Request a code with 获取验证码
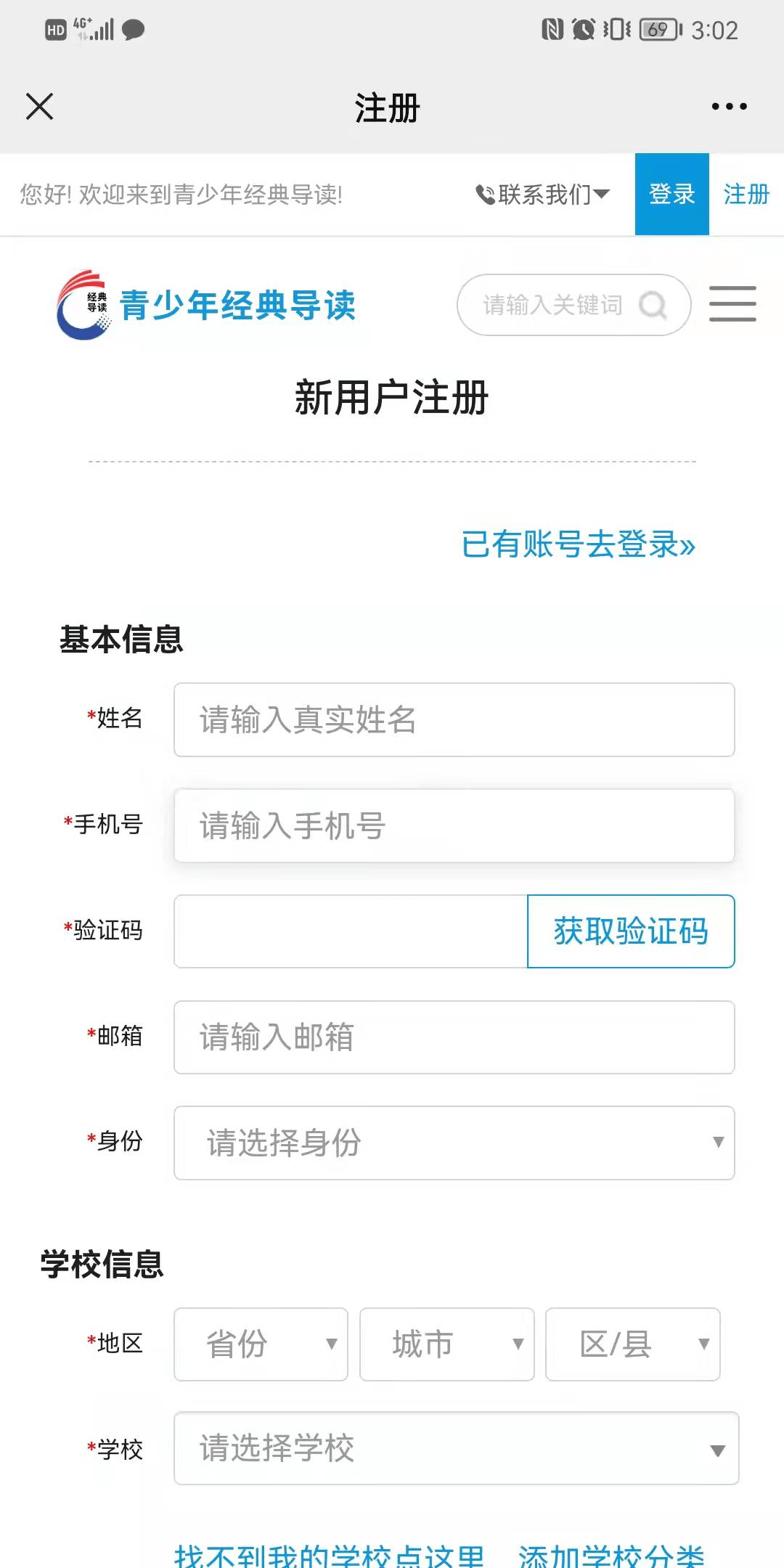 631,931
